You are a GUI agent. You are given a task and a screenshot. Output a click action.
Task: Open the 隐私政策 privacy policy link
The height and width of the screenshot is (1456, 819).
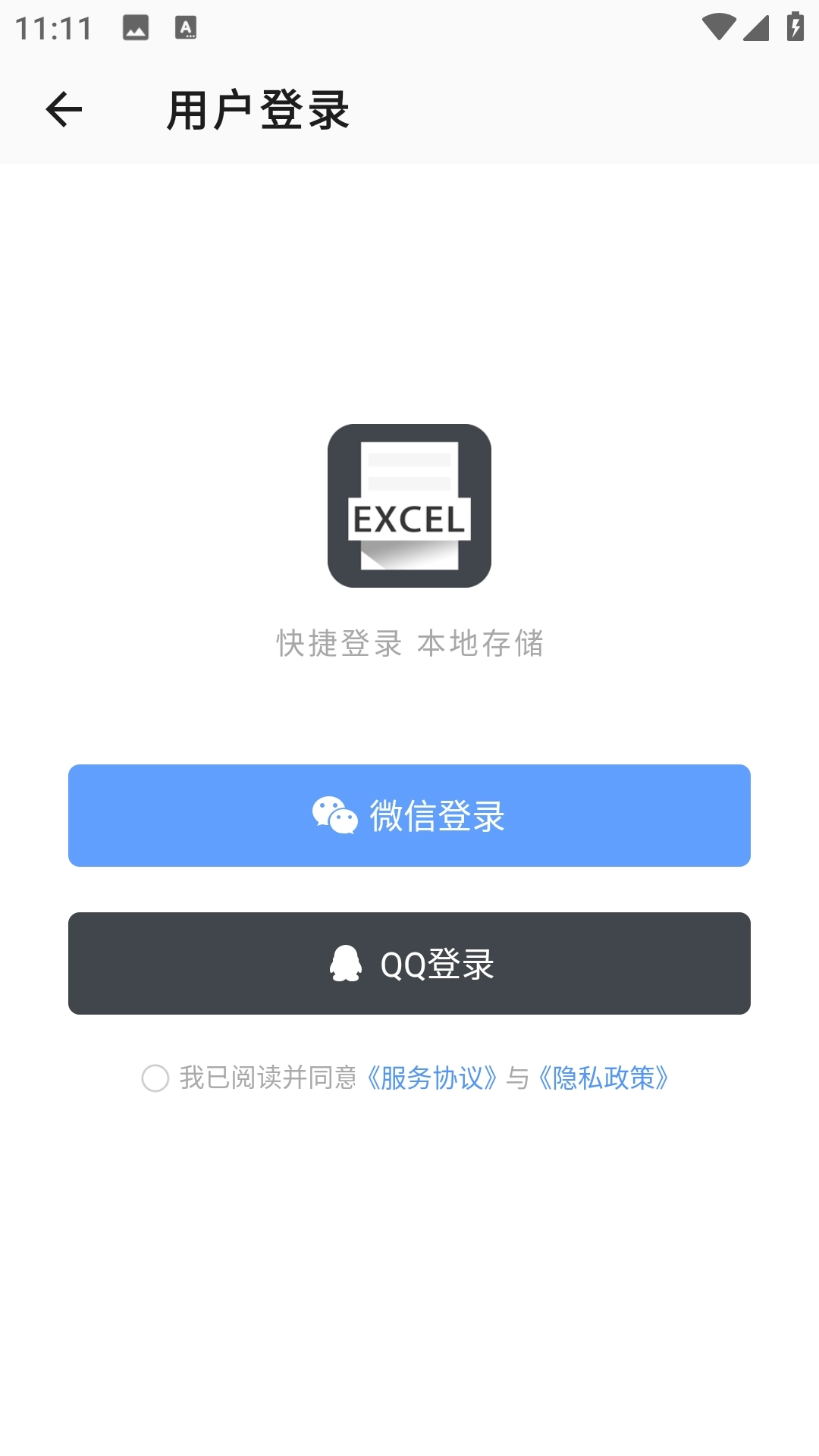(x=603, y=1078)
